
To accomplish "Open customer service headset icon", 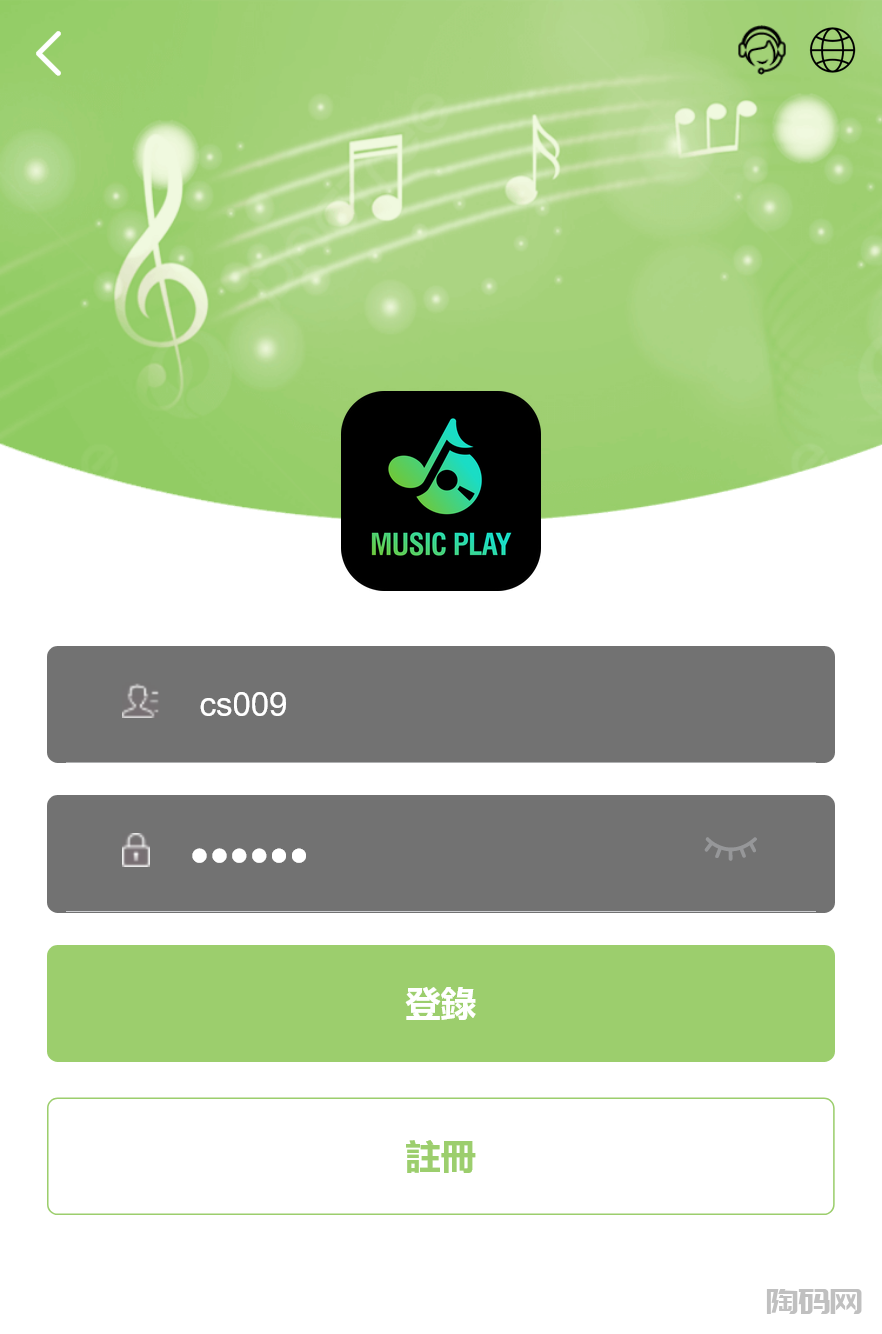I will 761,50.
